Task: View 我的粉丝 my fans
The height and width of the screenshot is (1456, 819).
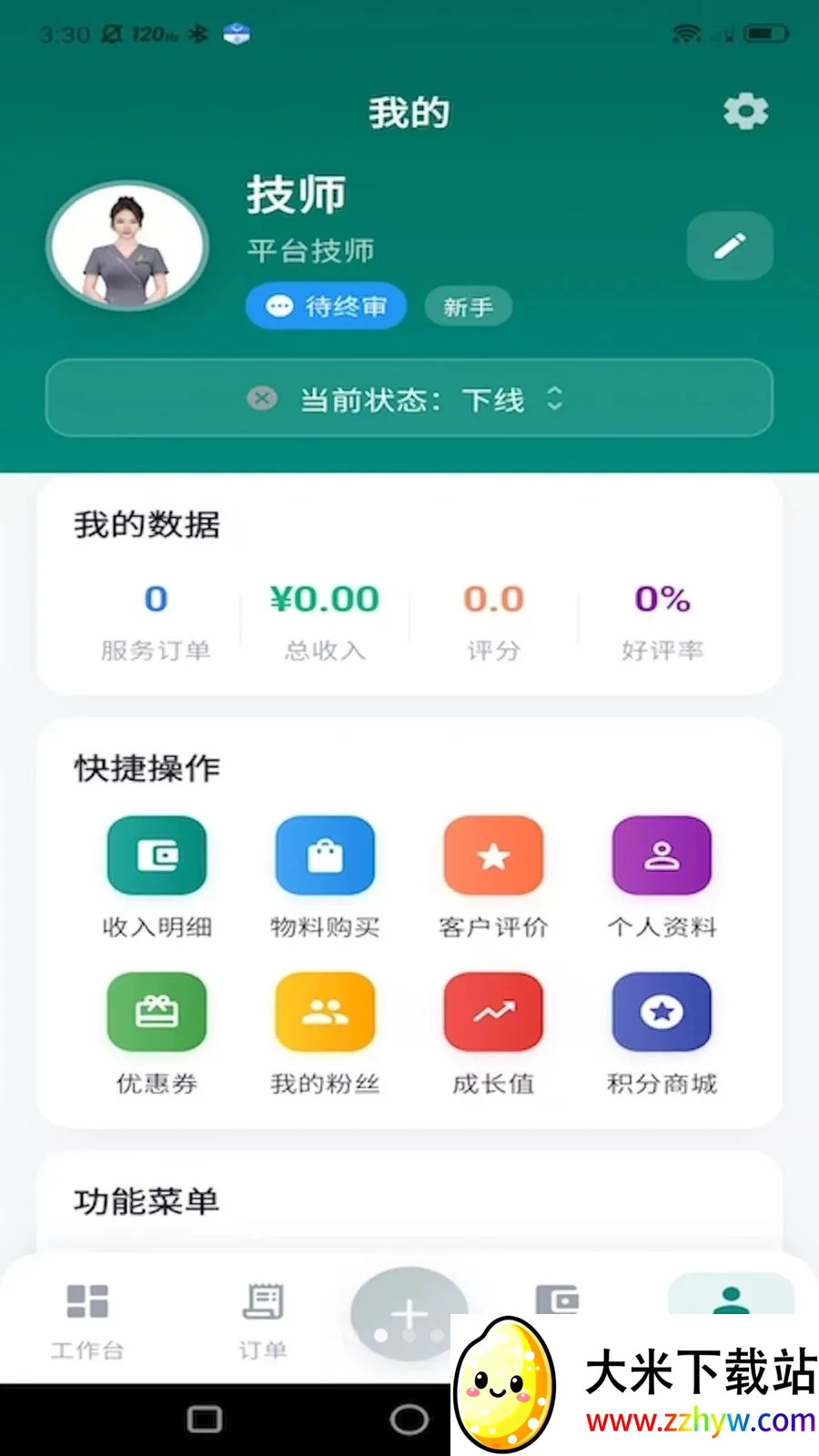Action: pos(325,1012)
